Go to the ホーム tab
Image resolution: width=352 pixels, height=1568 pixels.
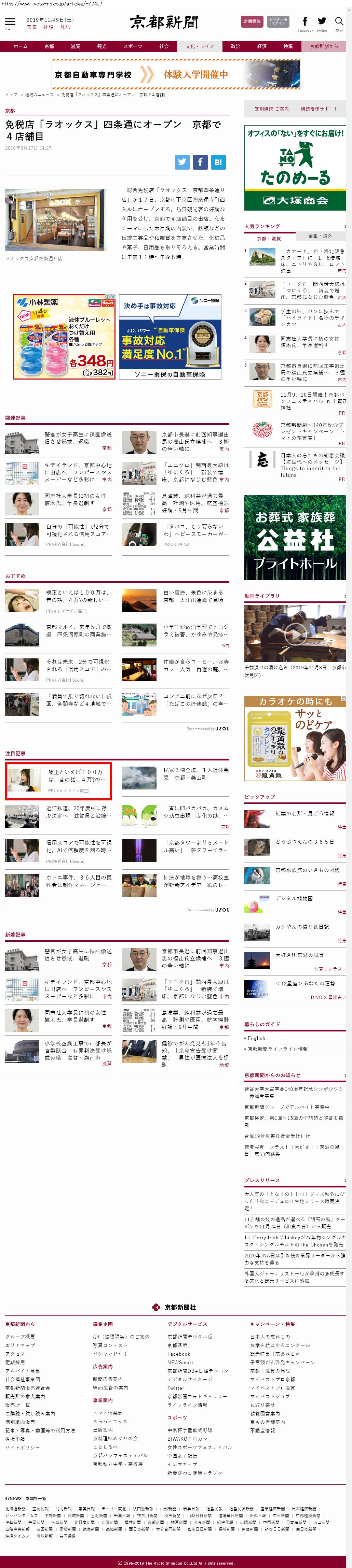[x=20, y=46]
